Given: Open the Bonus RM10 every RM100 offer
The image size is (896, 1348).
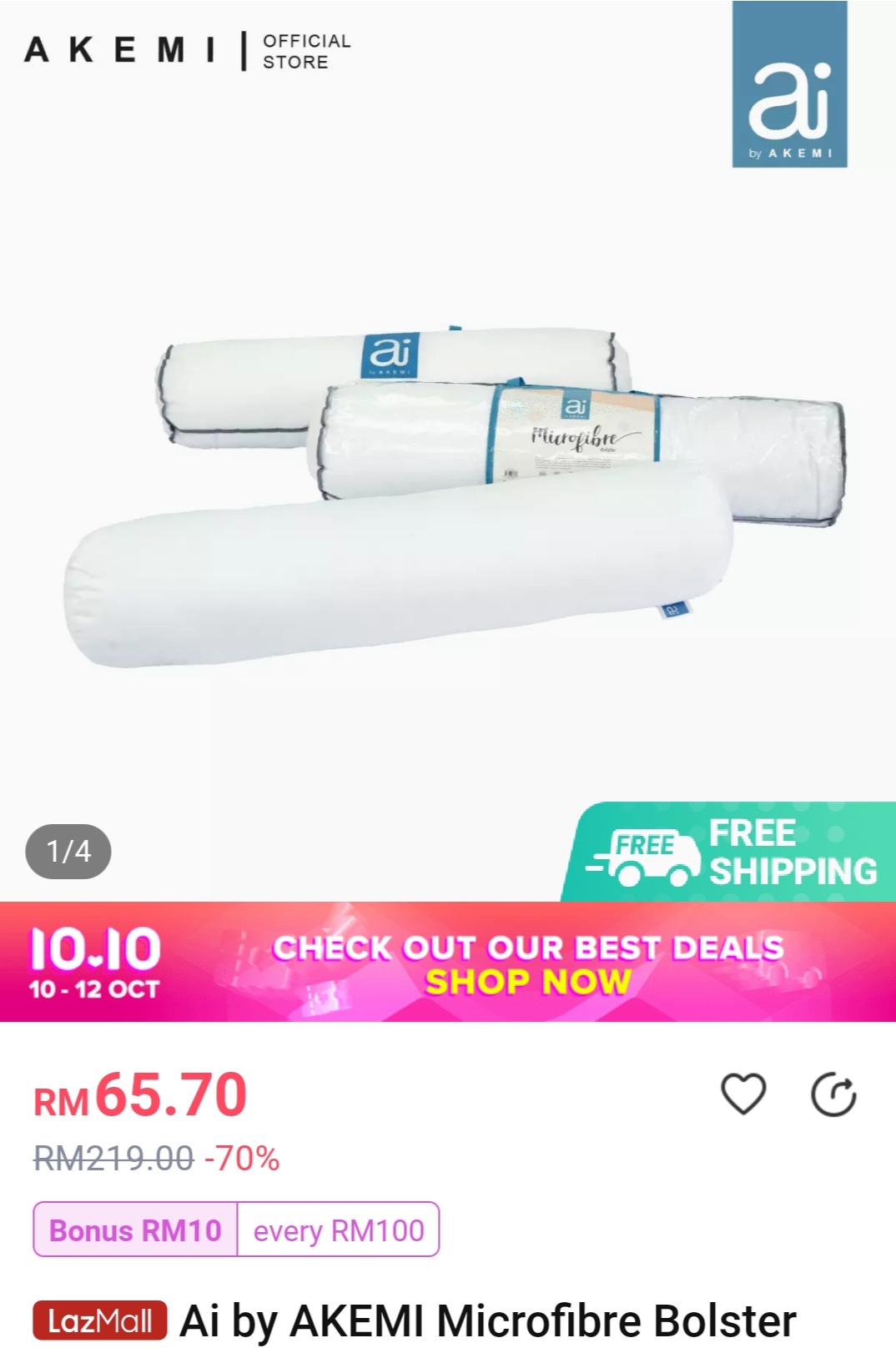Looking at the screenshot, I should [236, 1230].
